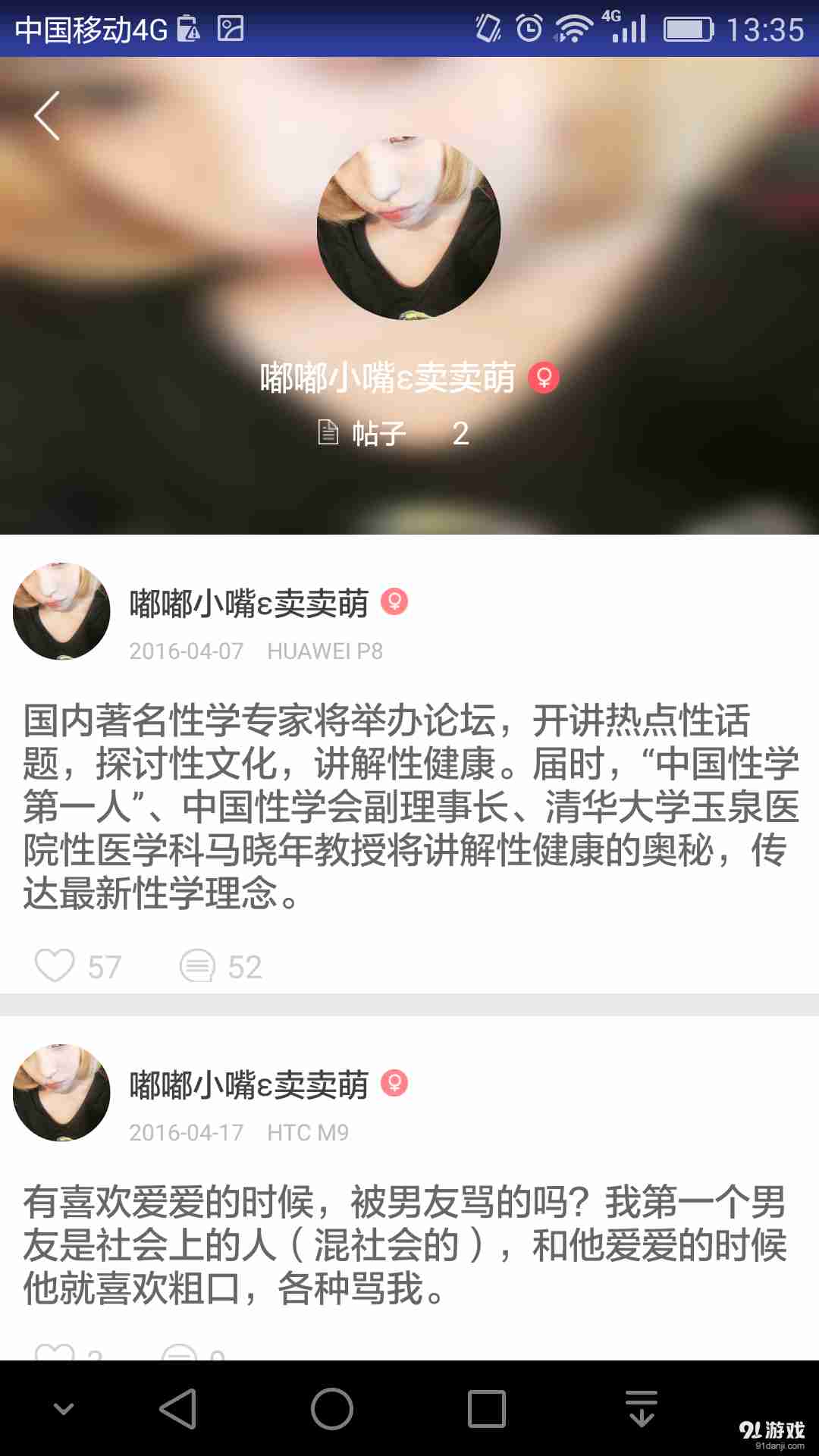Tap the avatar on the HUAWEI P8 post

(62, 611)
